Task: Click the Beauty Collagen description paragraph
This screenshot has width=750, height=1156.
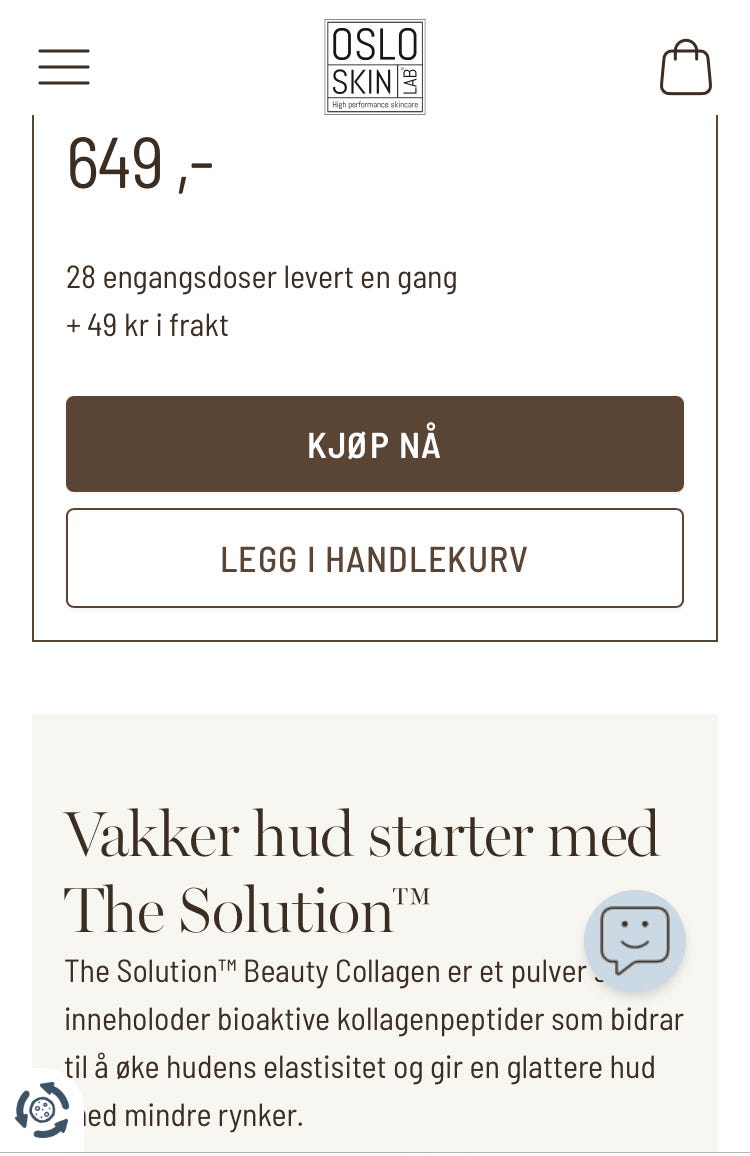Action: click(x=374, y=1043)
